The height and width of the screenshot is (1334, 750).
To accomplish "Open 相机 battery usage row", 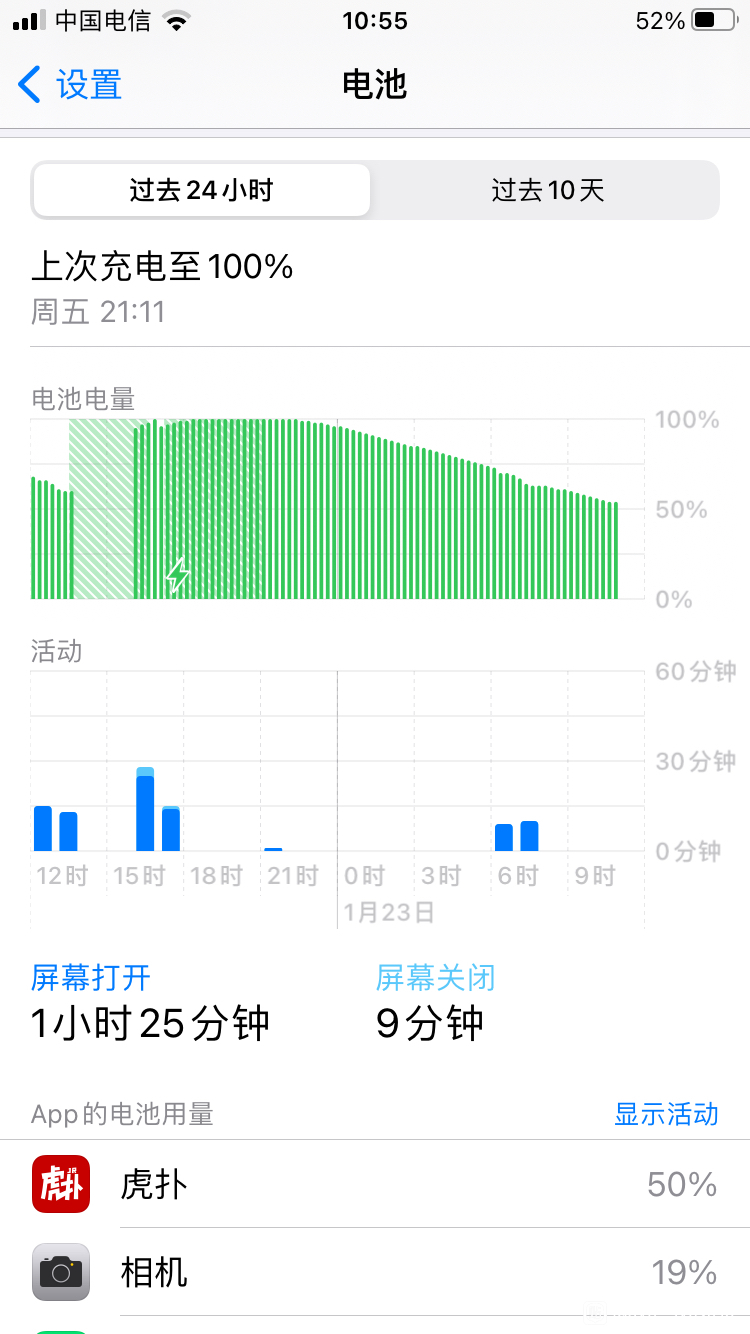I will (x=375, y=1272).
